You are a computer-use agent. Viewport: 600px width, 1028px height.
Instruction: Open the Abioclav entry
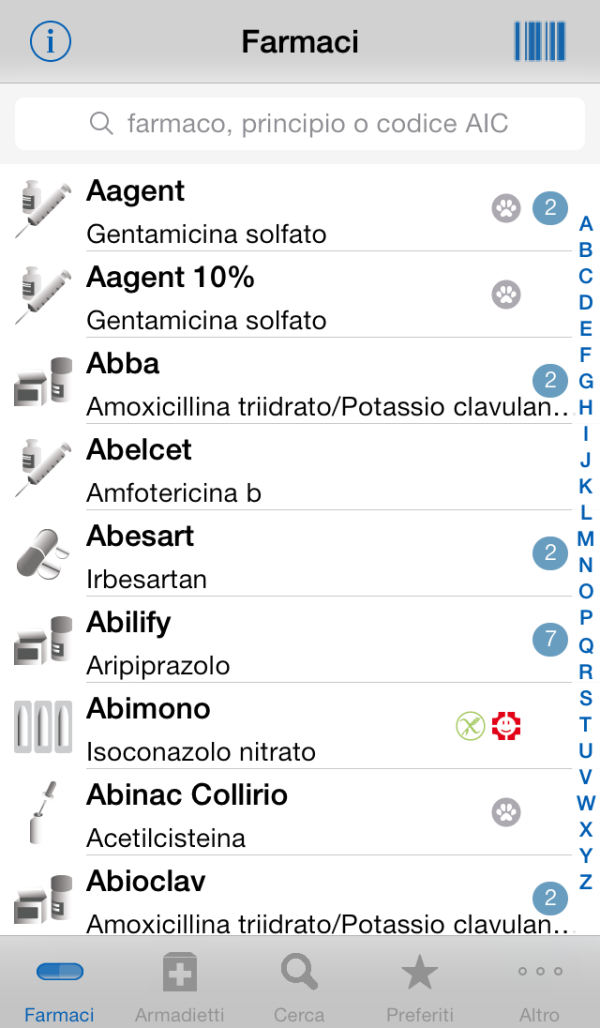coord(287,896)
